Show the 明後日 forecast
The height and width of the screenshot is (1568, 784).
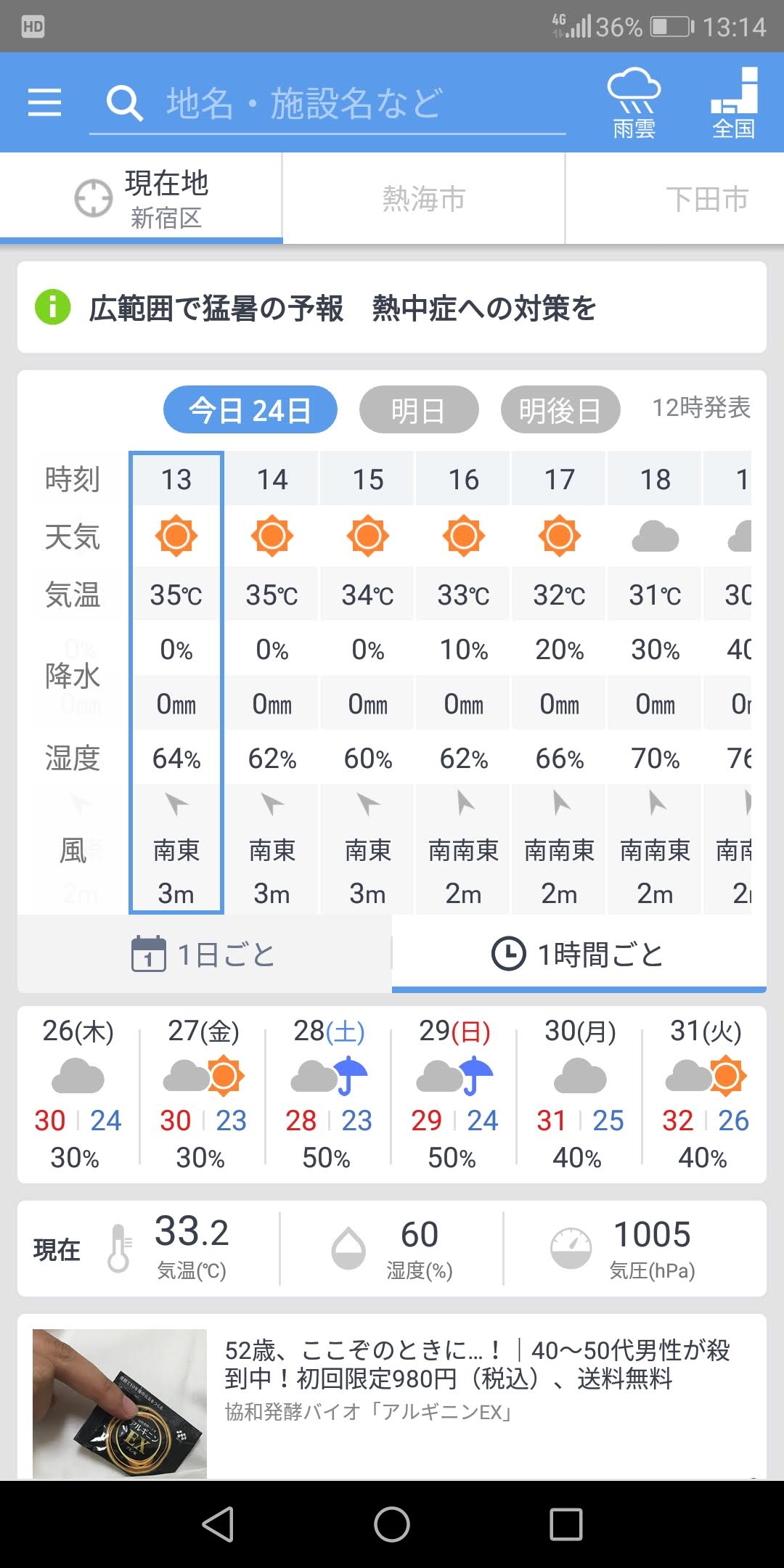560,410
